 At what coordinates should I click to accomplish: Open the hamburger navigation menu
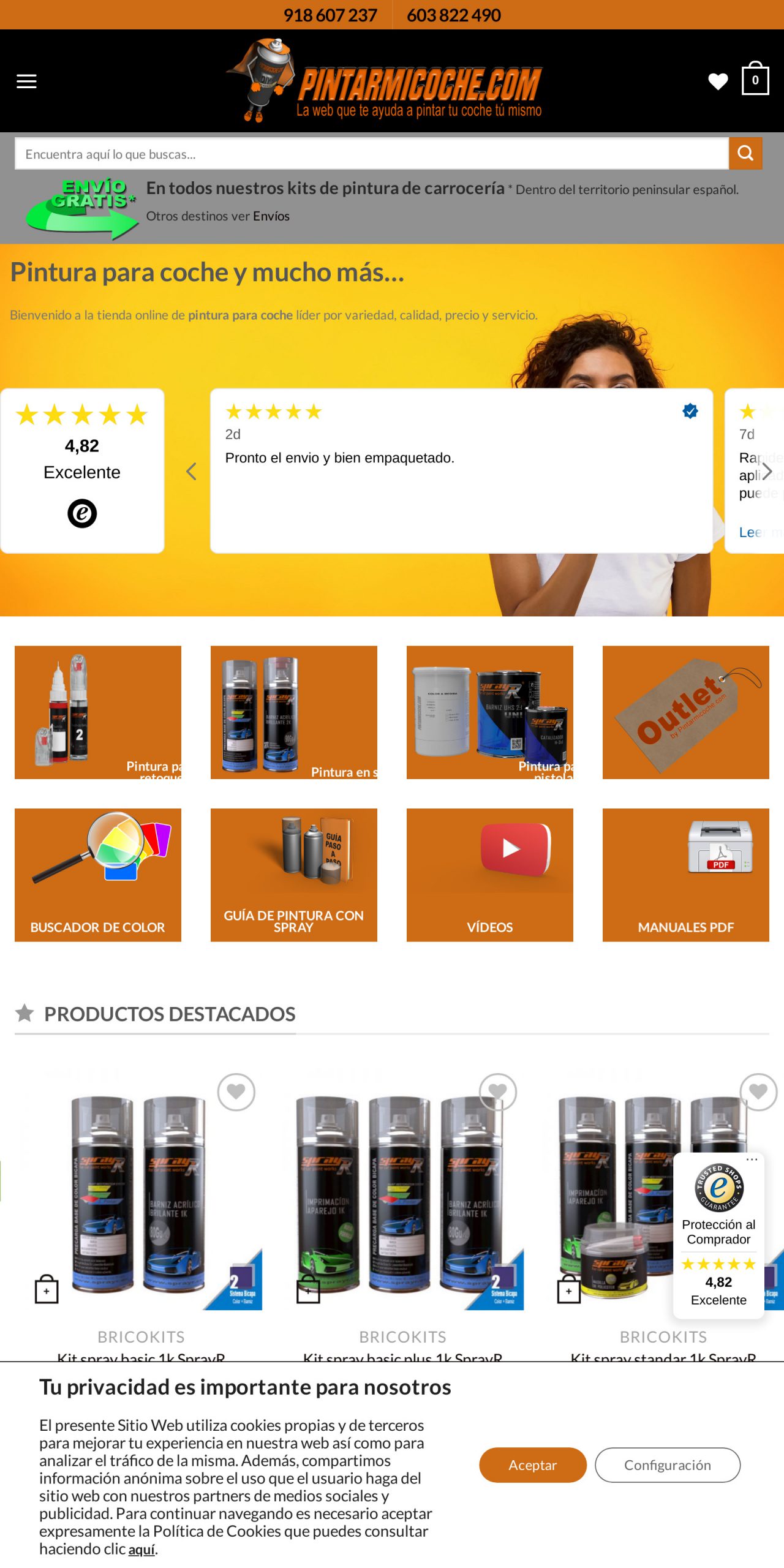[x=26, y=80]
